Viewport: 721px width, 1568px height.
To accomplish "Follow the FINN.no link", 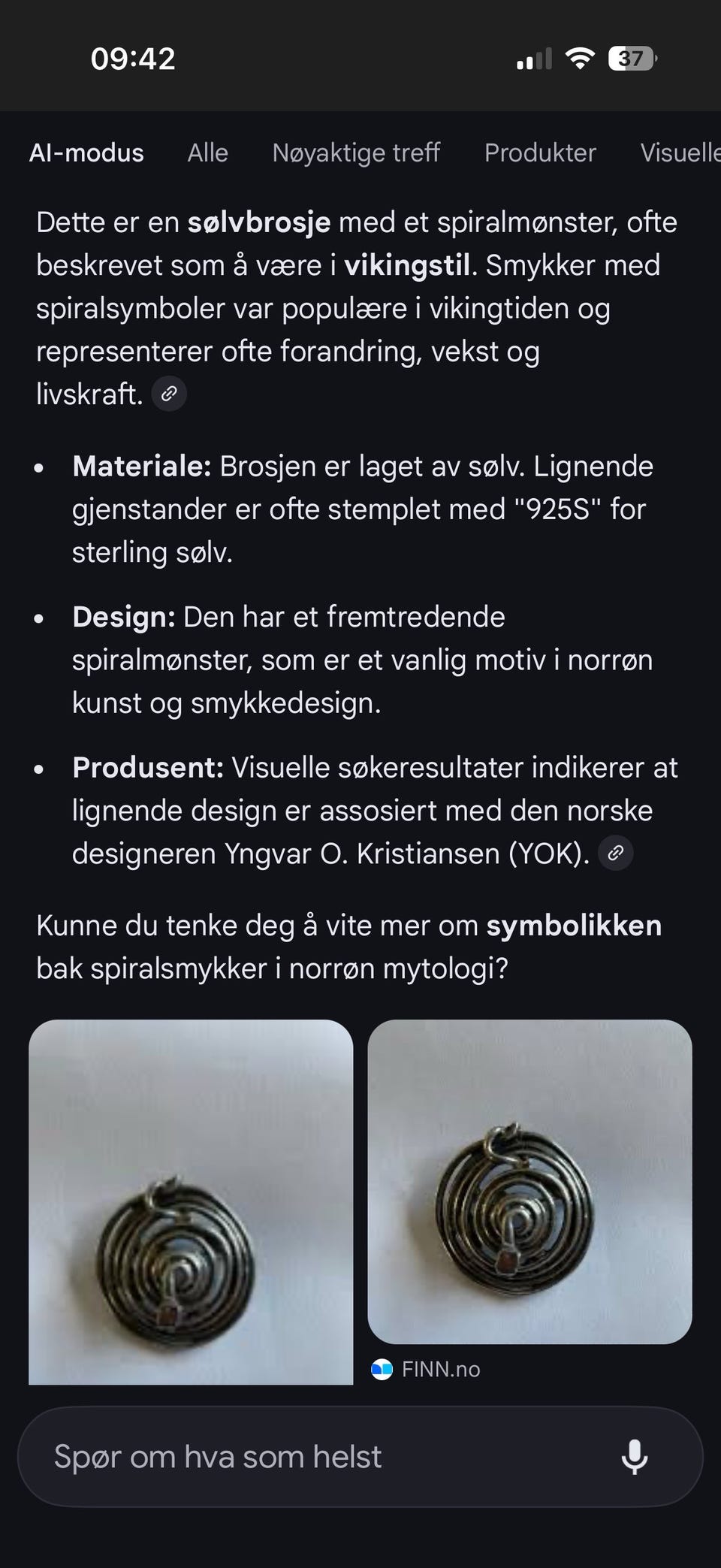I will point(440,1369).
